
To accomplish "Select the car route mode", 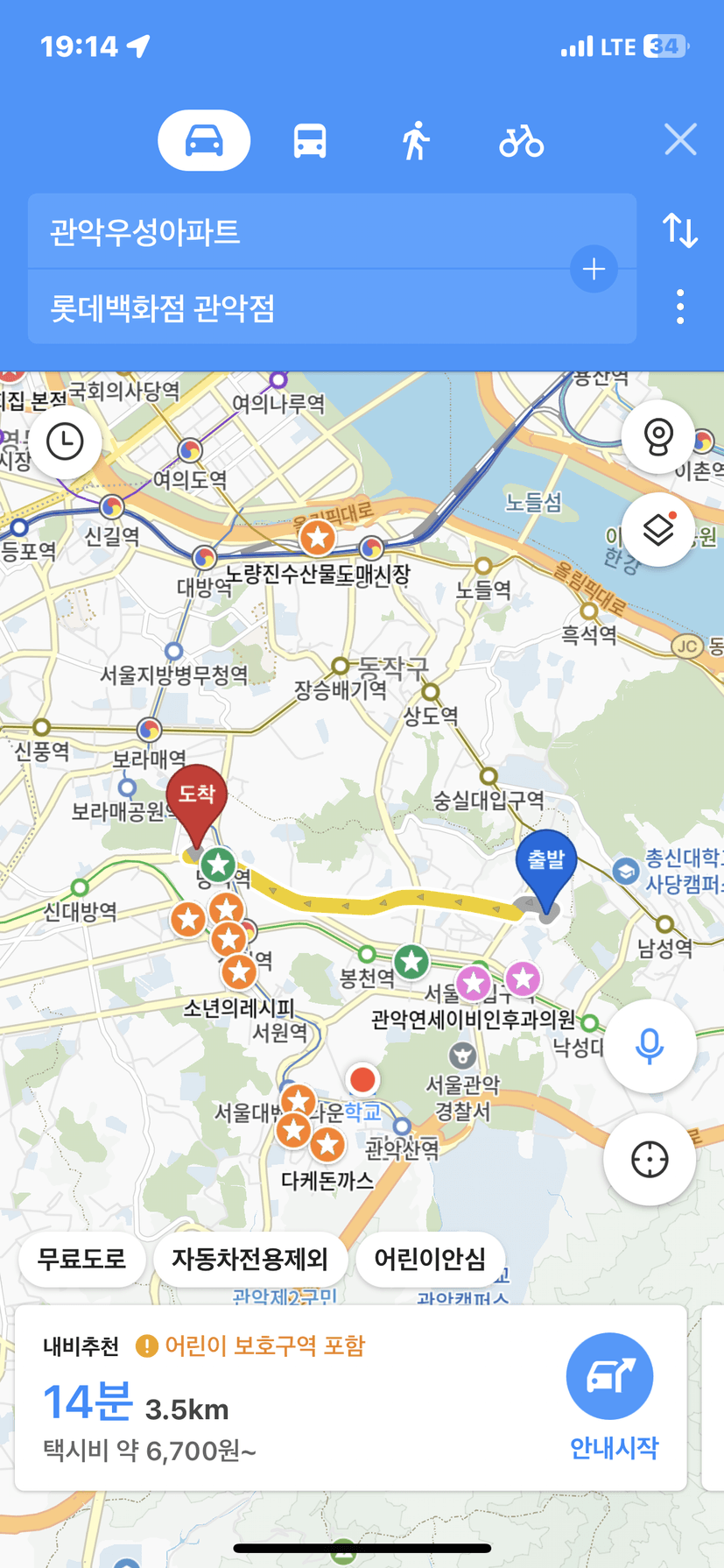I will click(204, 140).
